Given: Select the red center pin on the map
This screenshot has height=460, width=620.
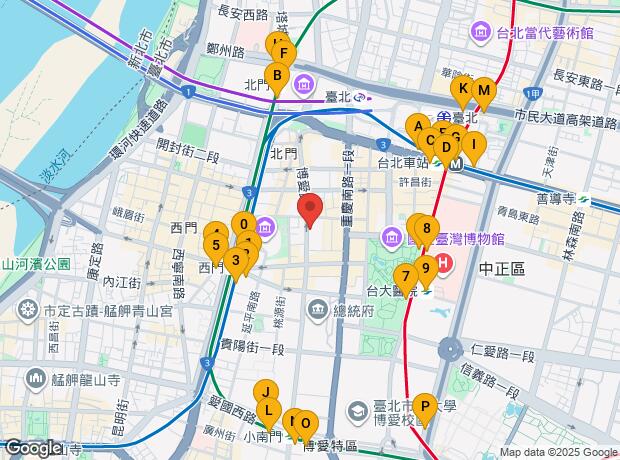Looking at the screenshot, I should pos(310,211).
